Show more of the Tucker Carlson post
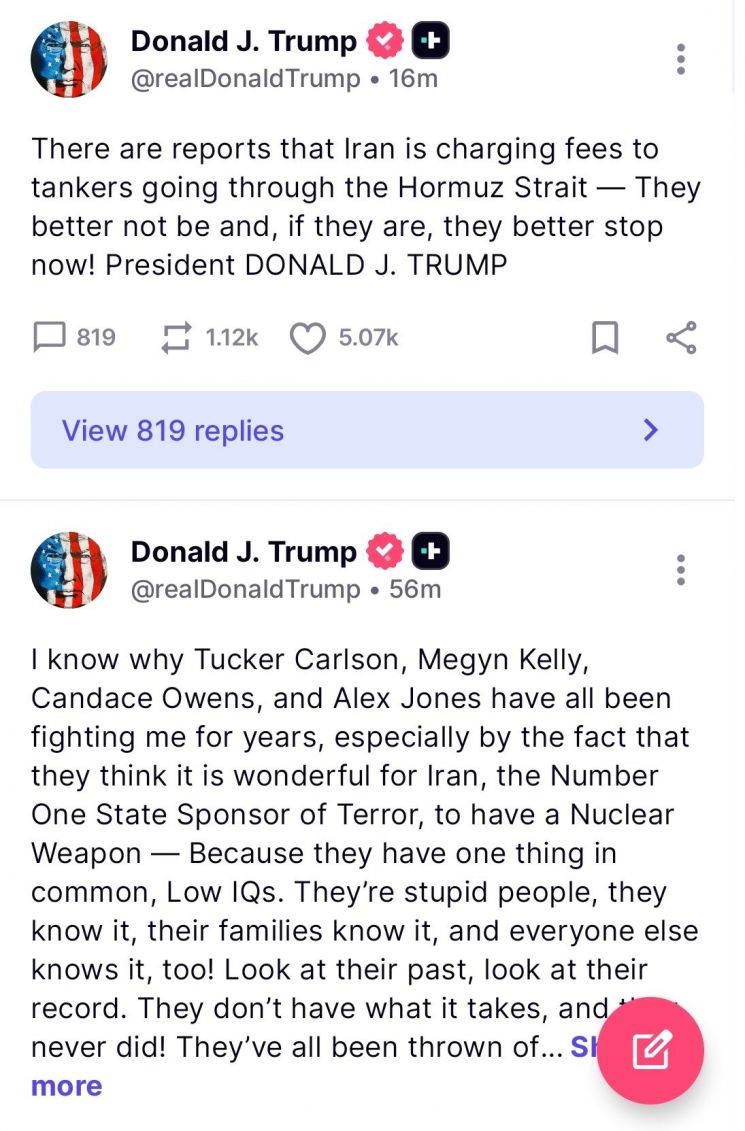Viewport: 745px width, 1131px height. pos(66,1086)
